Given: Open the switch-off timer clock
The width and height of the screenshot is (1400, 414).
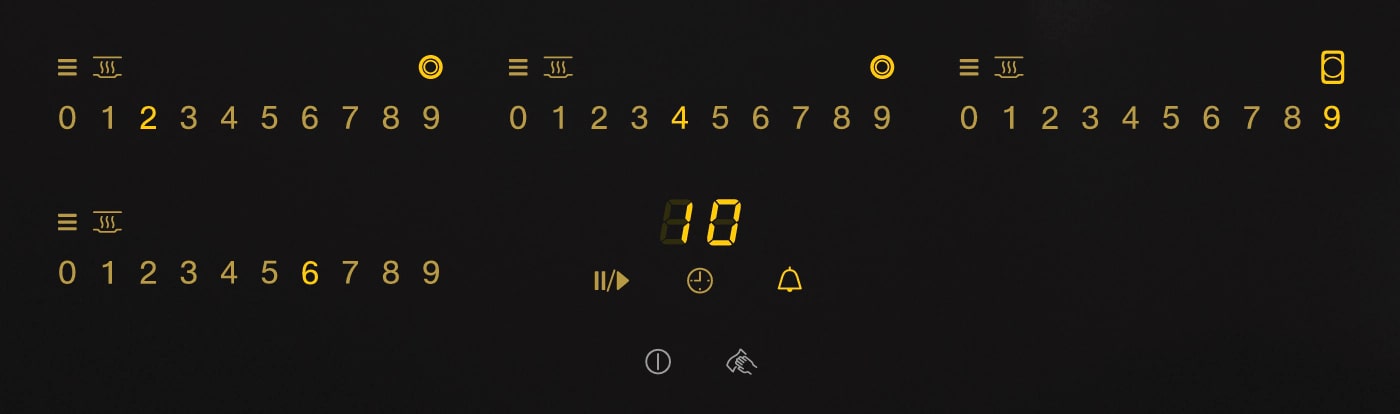Looking at the screenshot, I should click(700, 281).
